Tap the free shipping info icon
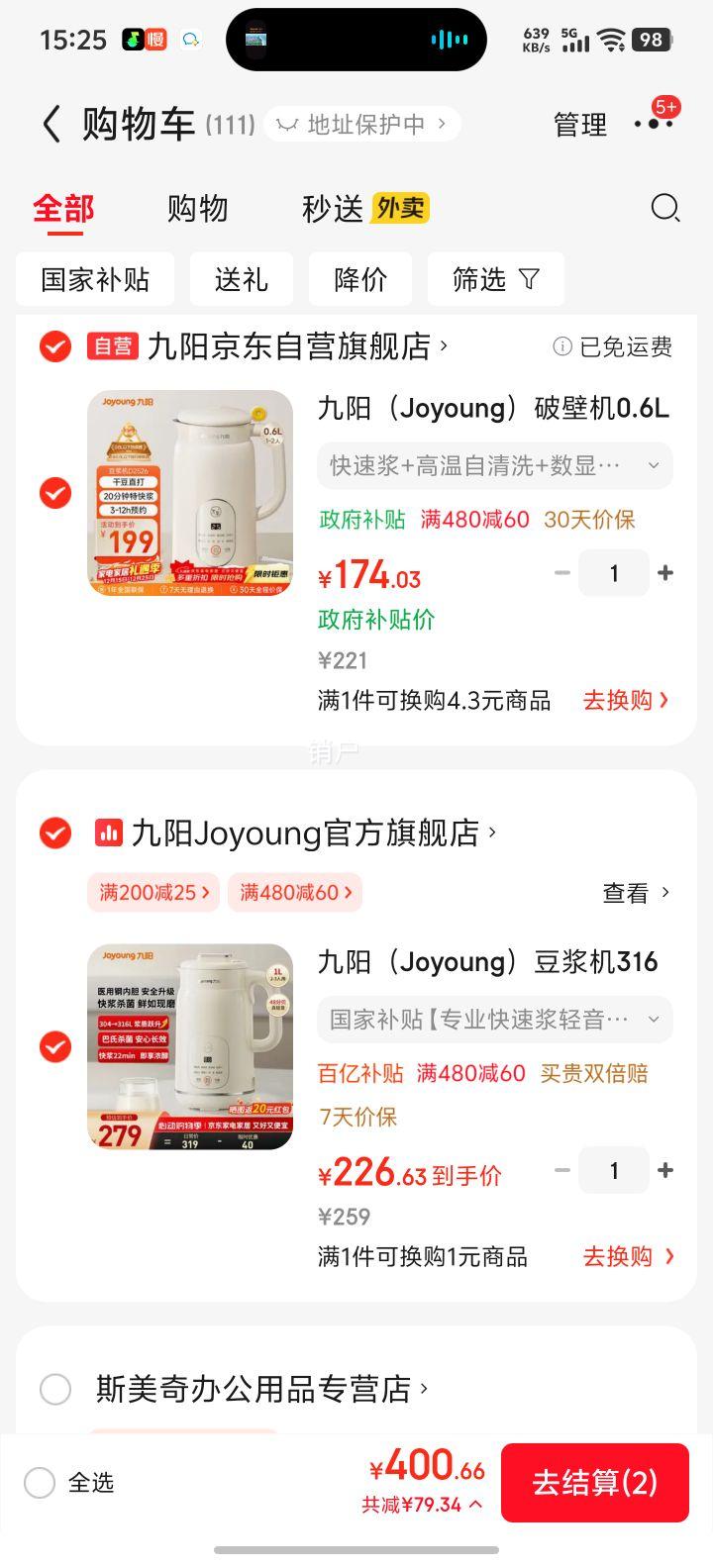713x1568 pixels. click(561, 346)
